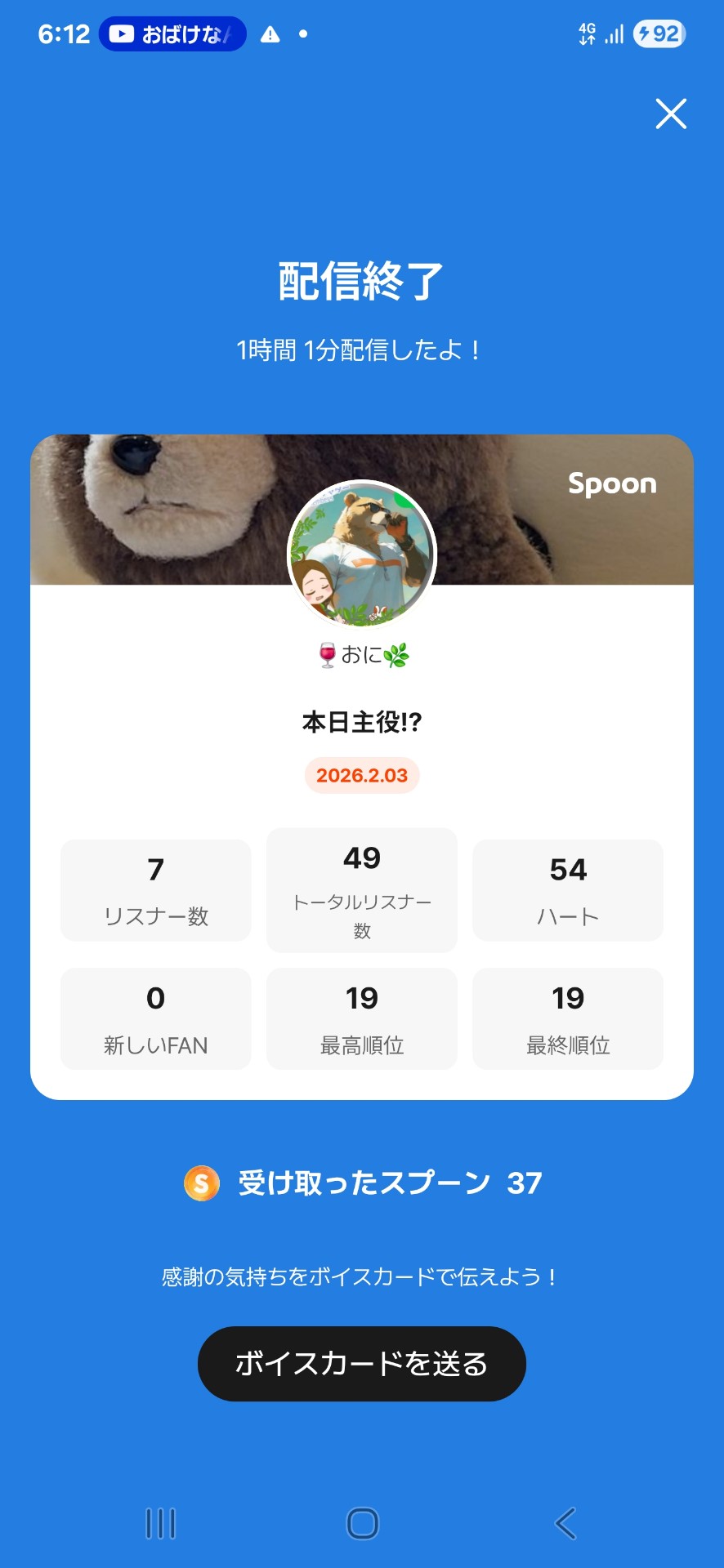Tap the ボイスカードを送る button

coord(361,1363)
